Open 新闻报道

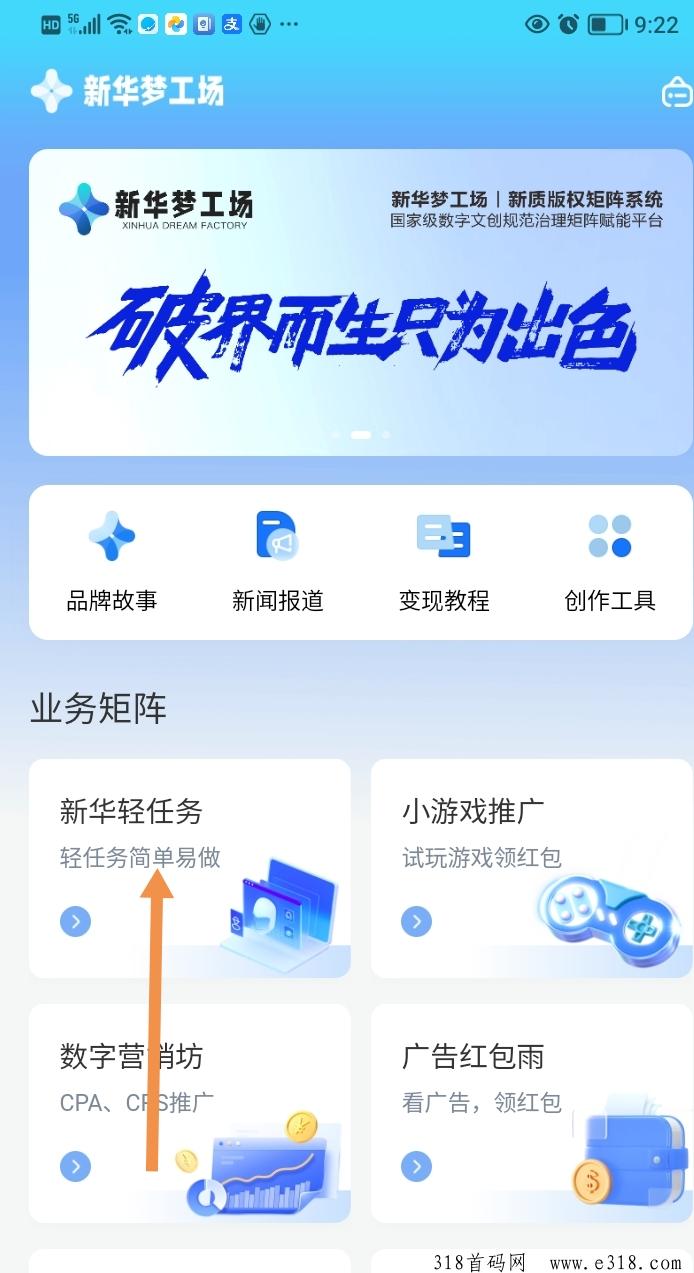[278, 562]
